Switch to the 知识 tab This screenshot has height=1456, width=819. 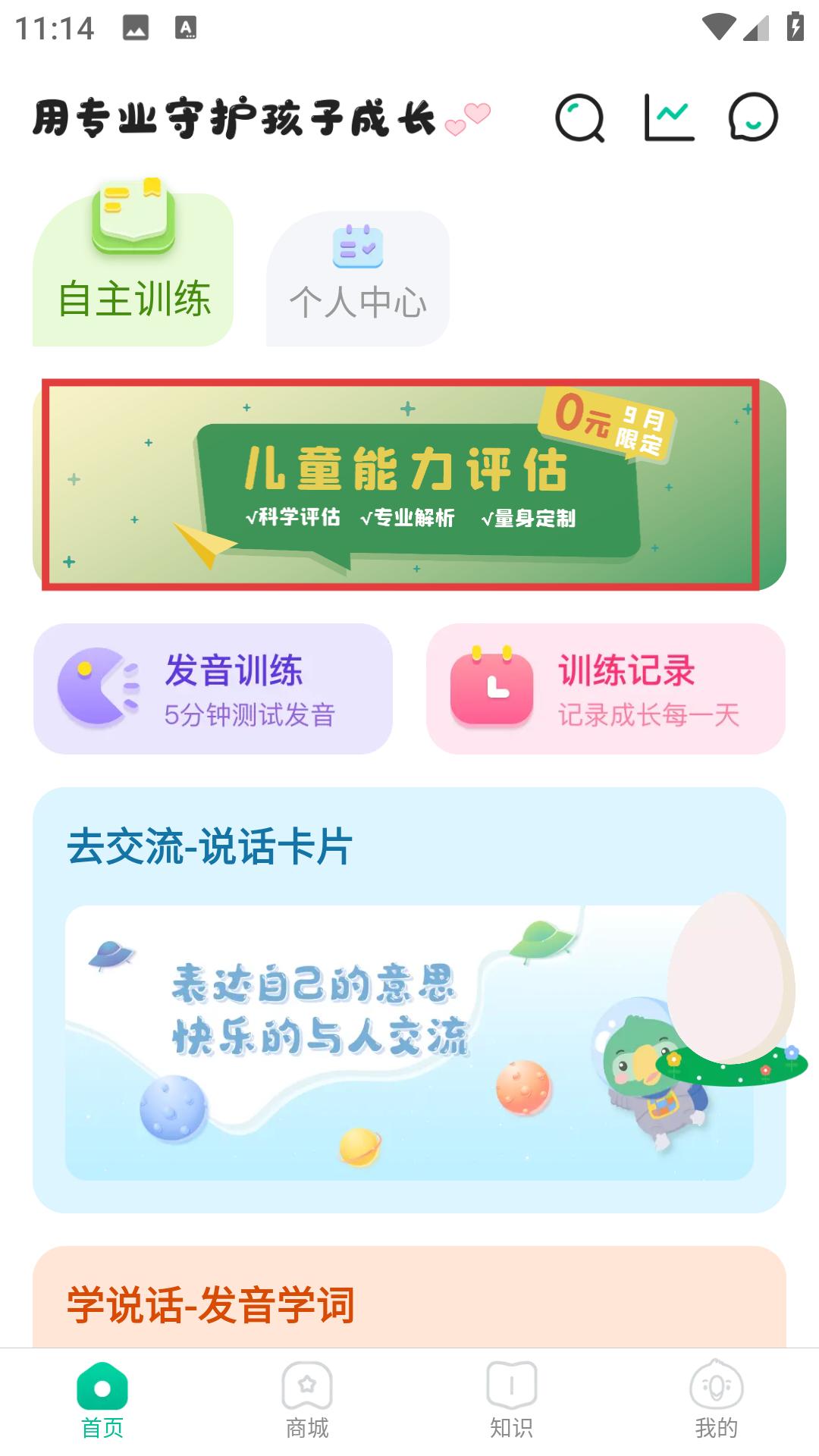coord(512,1401)
